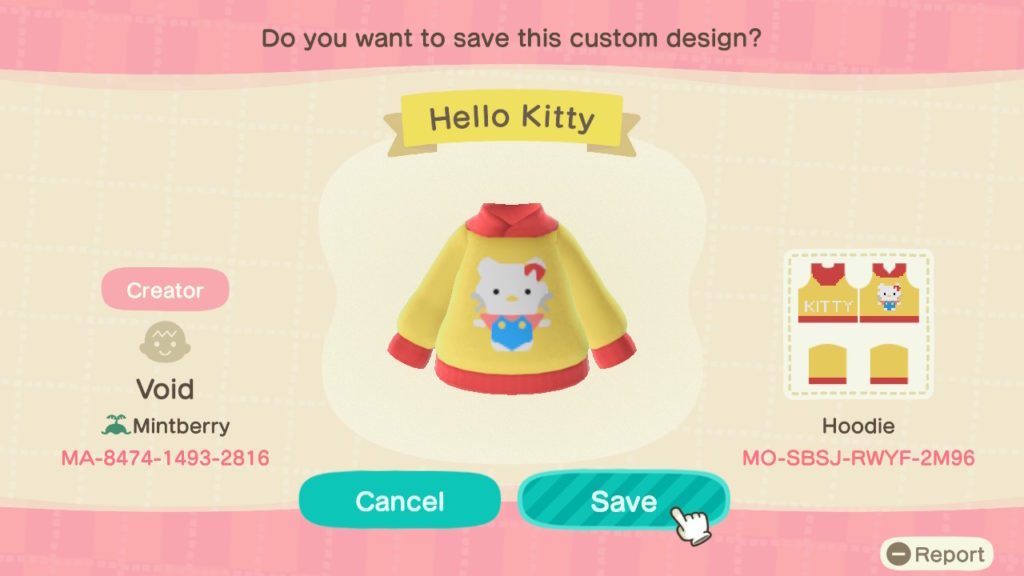Save the Hello Kitty custom design
1024x576 pixels.
click(x=622, y=501)
